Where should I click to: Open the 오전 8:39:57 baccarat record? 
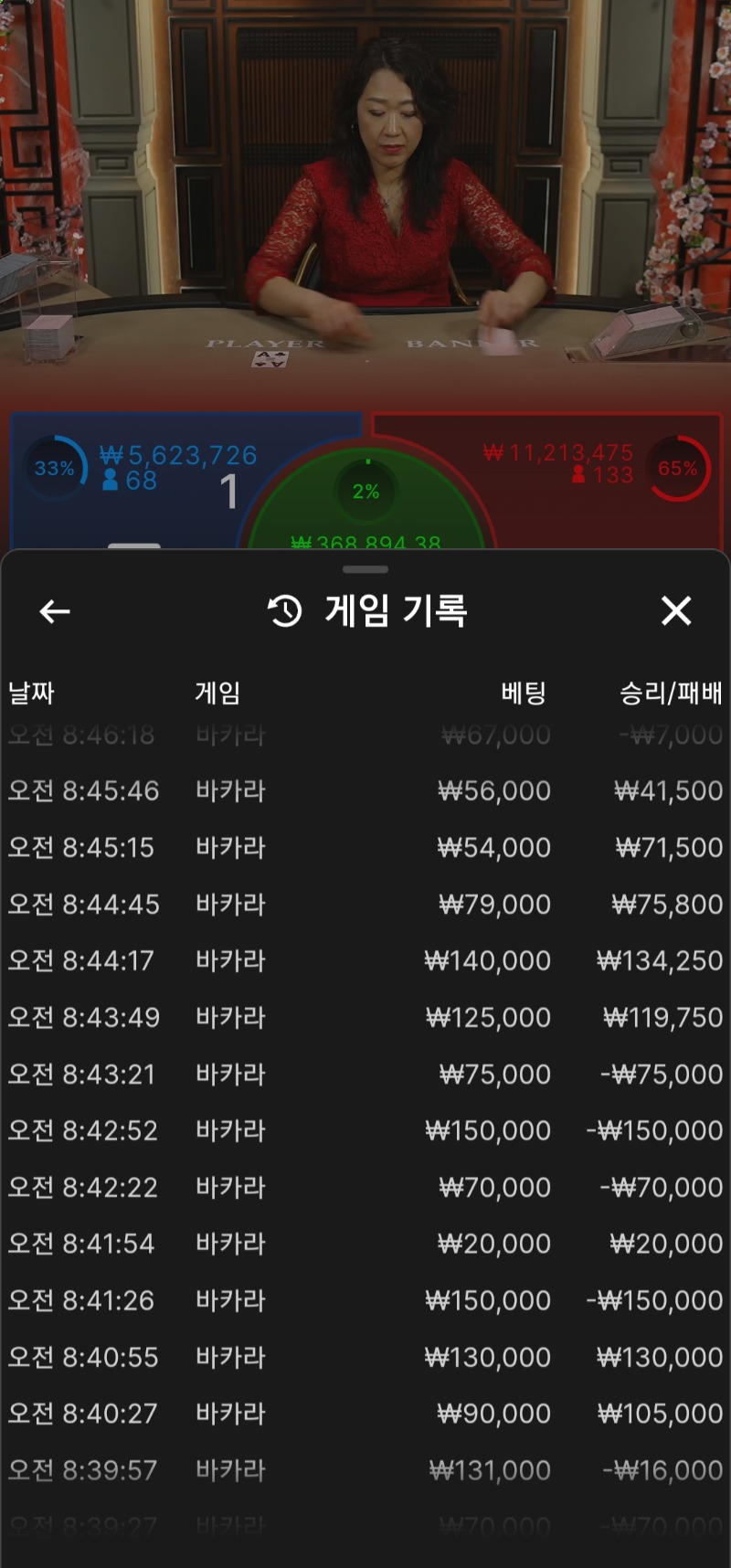click(365, 1470)
